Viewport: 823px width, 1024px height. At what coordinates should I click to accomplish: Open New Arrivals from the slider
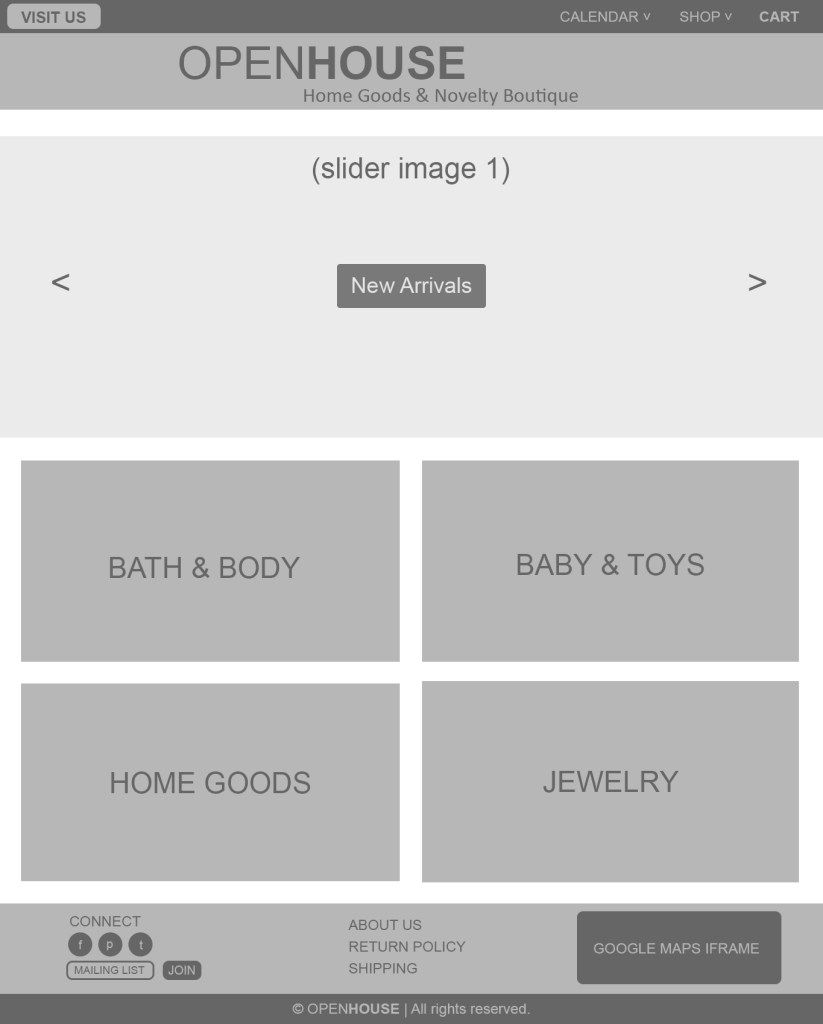pyautogui.click(x=411, y=286)
